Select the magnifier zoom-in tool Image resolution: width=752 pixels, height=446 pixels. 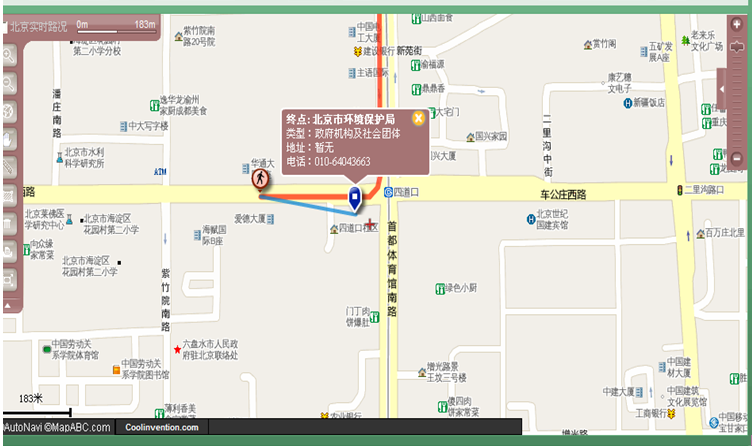click(x=10, y=55)
